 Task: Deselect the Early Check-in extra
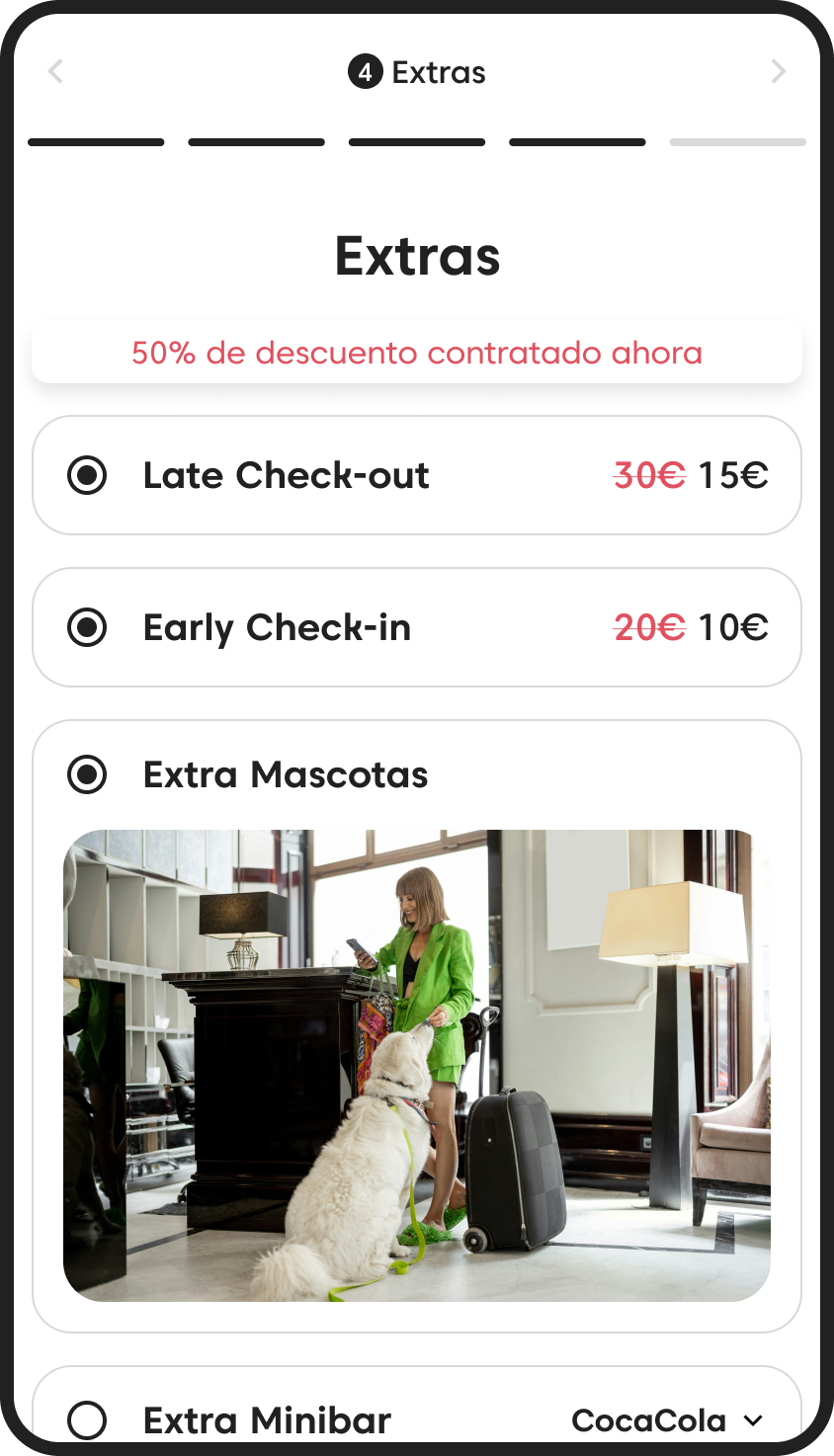87,627
